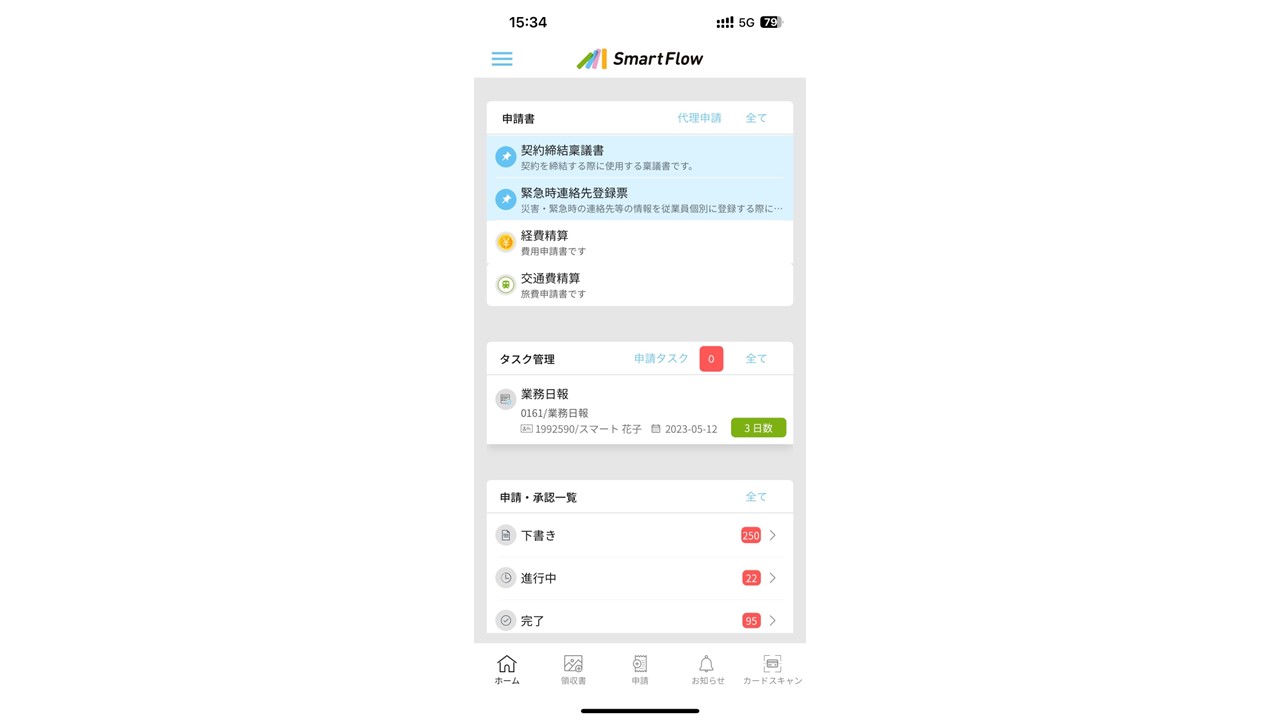Open the 下書き drafts list
1280x720 pixels.
(640, 535)
